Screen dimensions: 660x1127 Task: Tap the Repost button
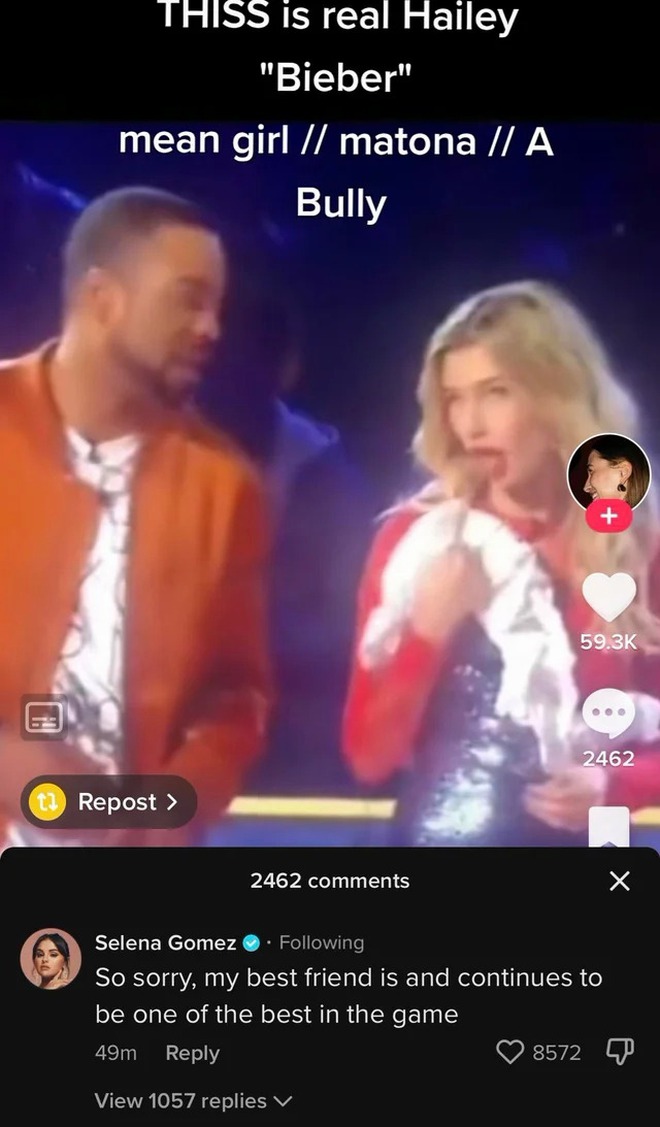[x=109, y=801]
